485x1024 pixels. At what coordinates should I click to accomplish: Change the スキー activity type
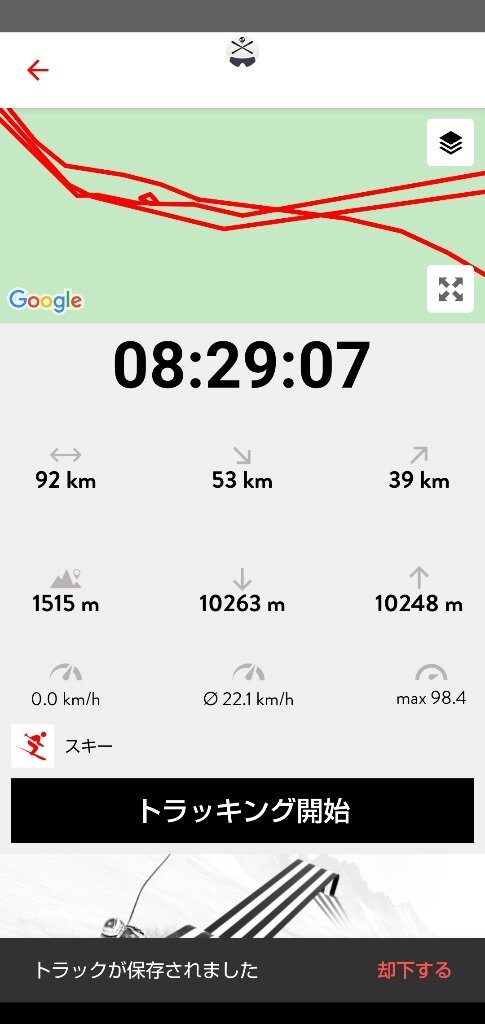point(62,746)
